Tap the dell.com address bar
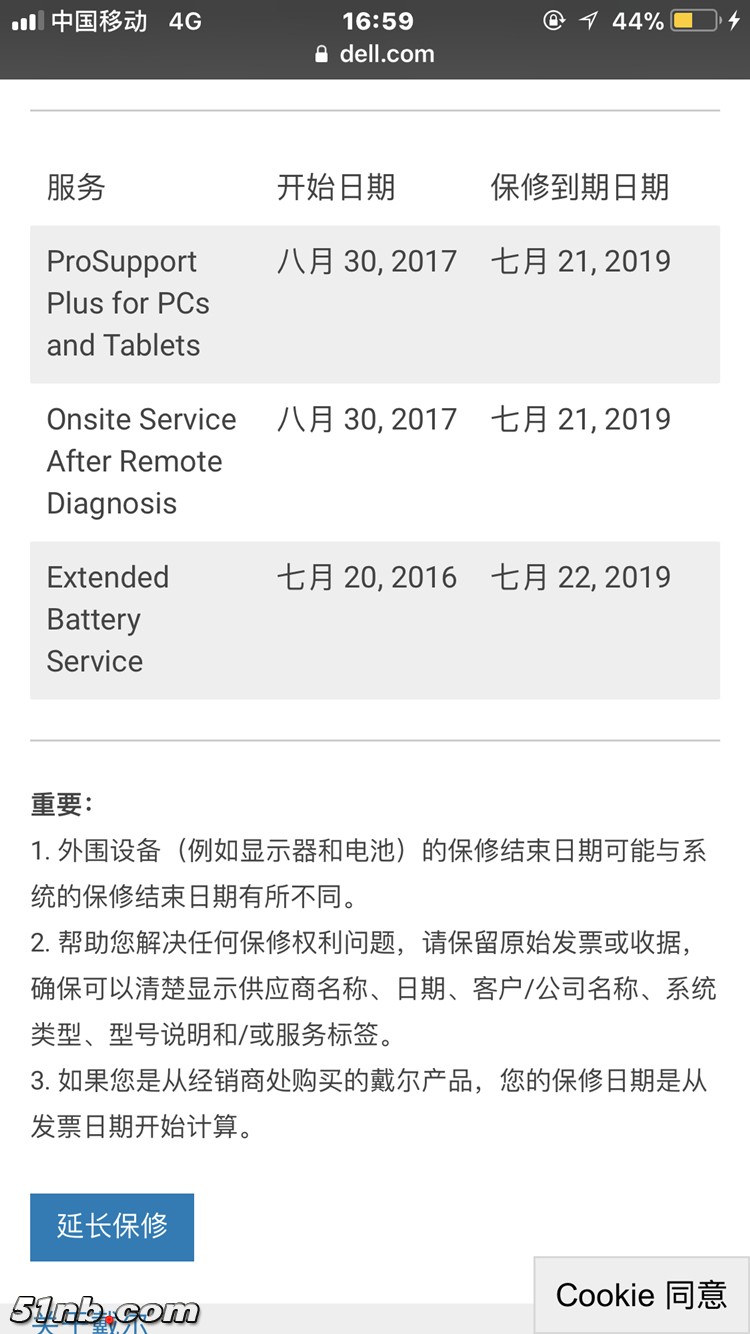The height and width of the screenshot is (1334, 750). click(x=375, y=54)
